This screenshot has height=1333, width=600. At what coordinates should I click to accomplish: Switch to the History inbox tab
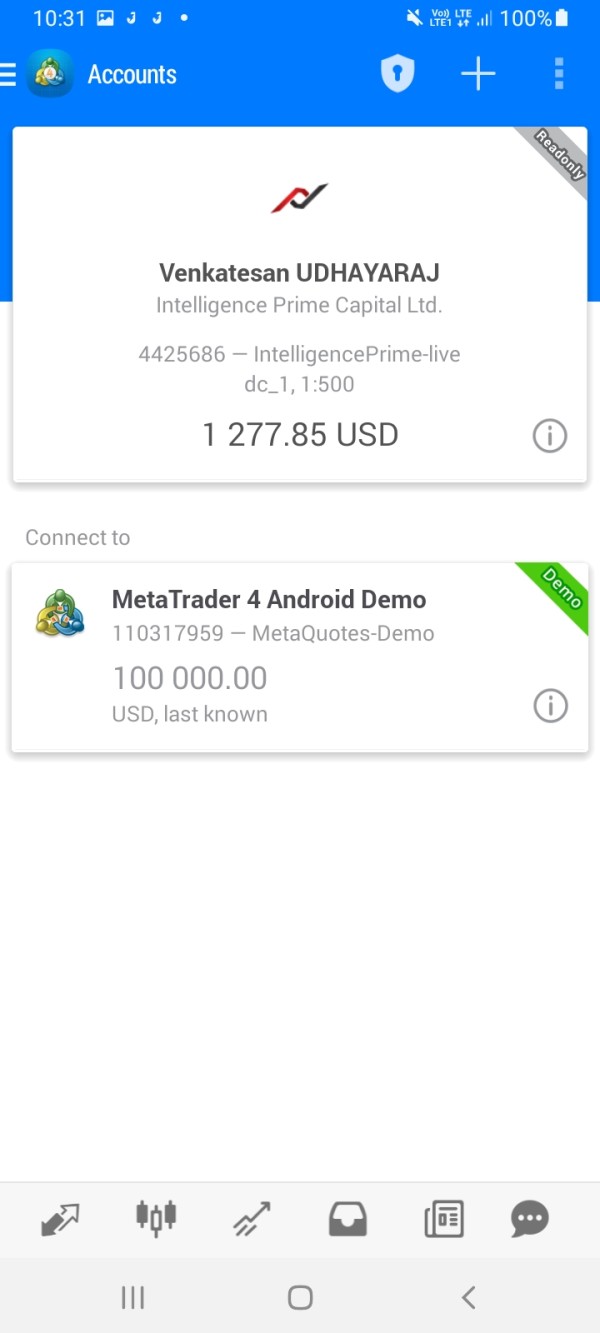click(348, 1219)
